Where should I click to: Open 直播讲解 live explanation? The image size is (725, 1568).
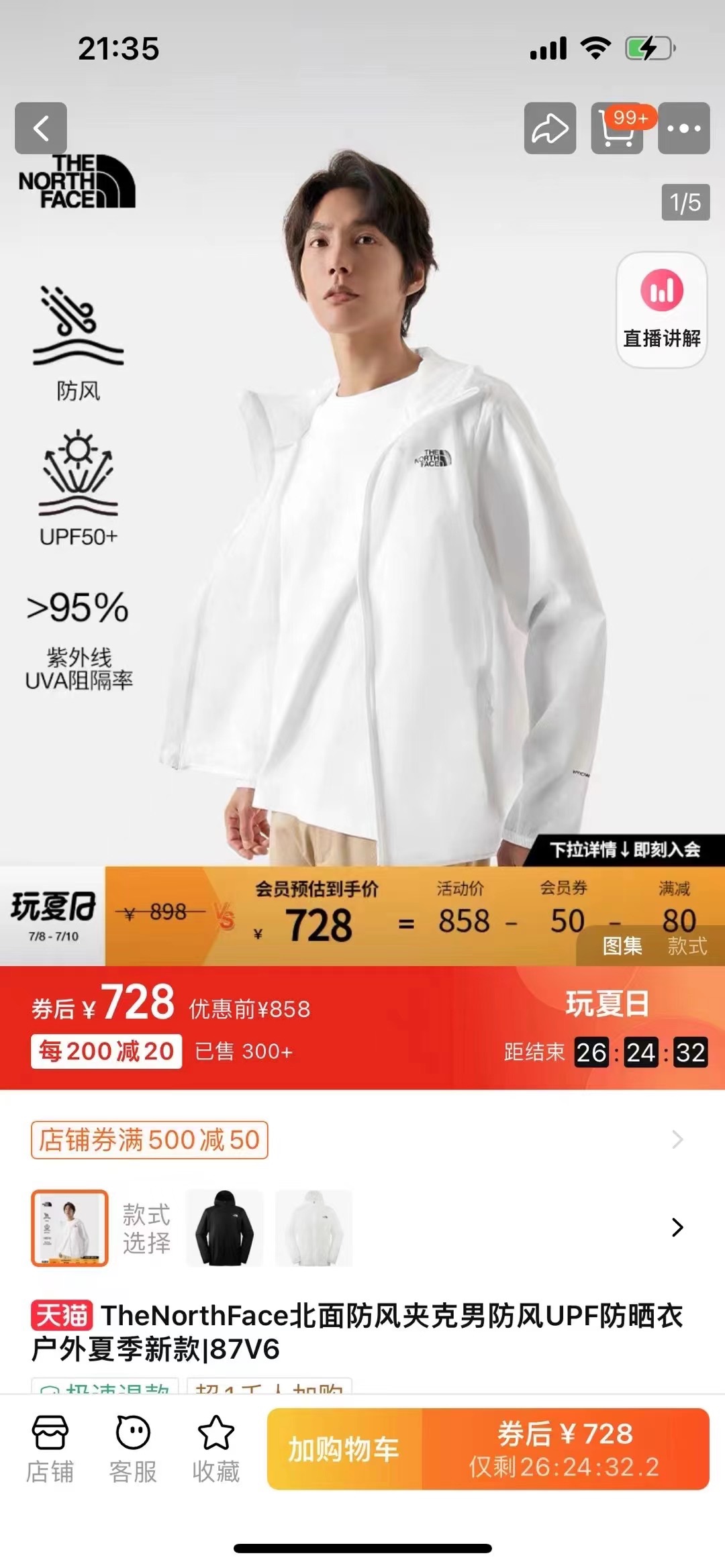pos(661,310)
